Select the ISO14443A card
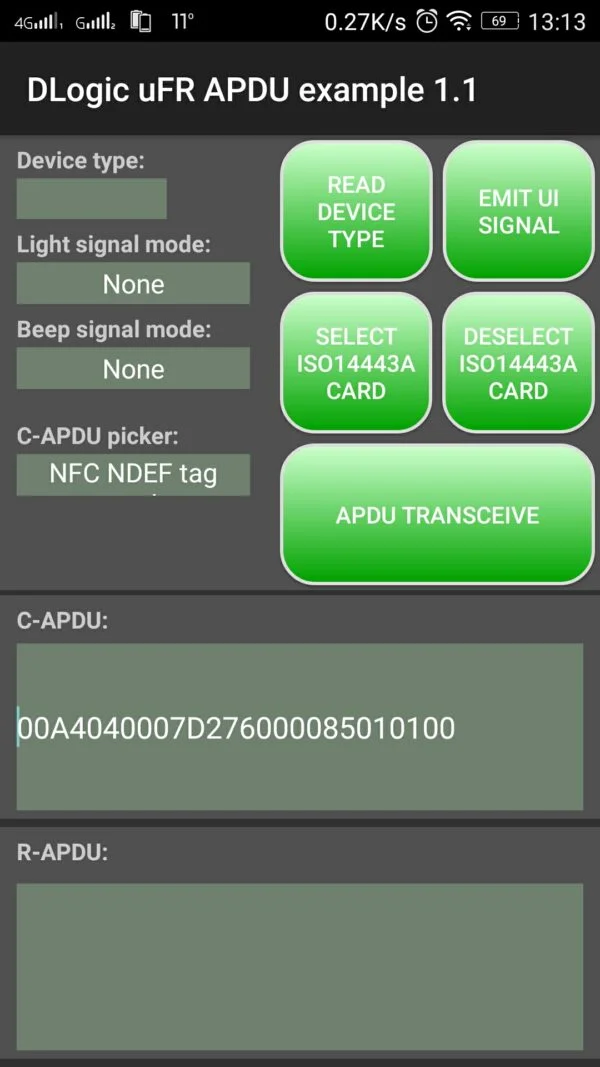 (356, 363)
